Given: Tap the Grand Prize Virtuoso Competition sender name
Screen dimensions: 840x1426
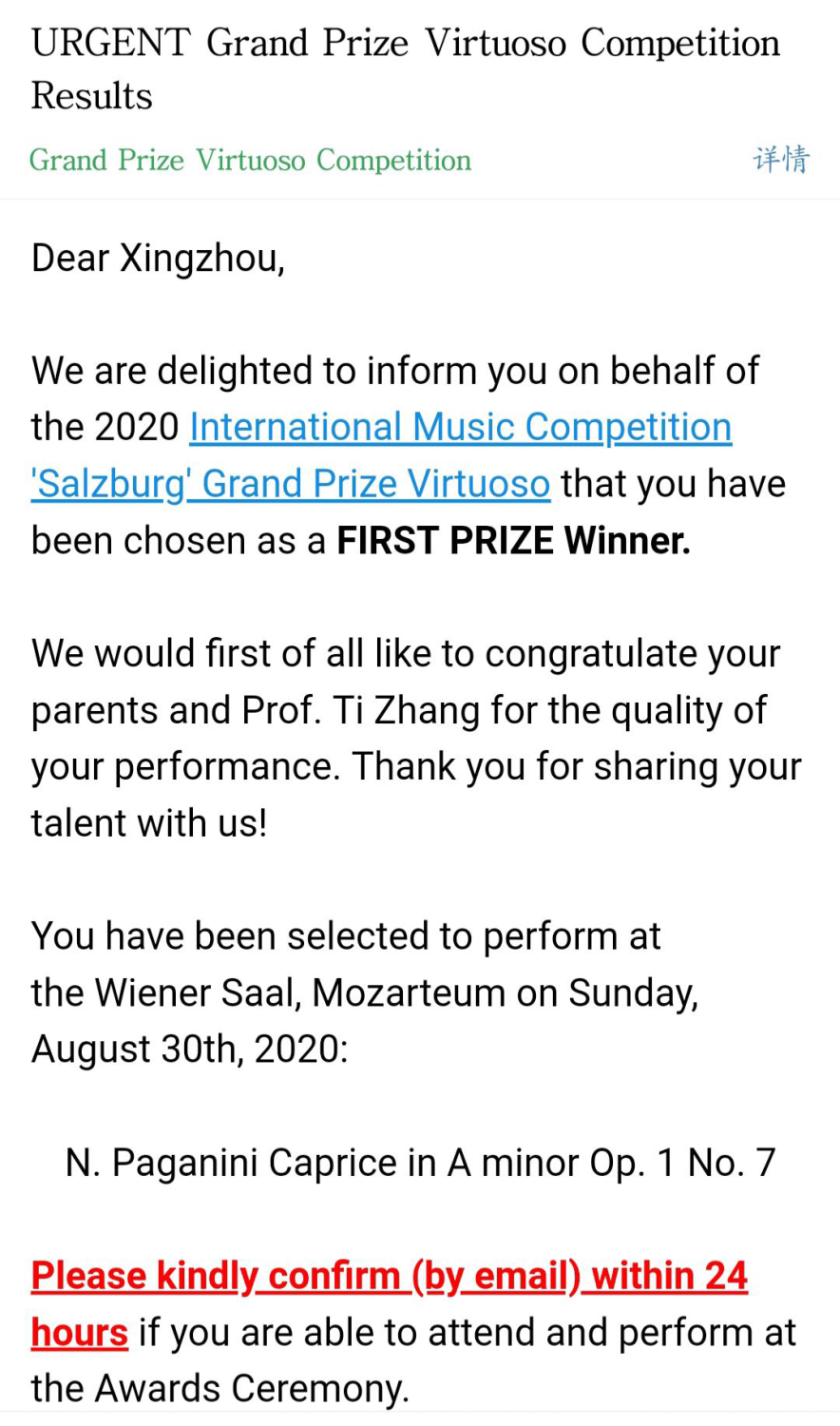Looking at the screenshot, I should (250, 160).
